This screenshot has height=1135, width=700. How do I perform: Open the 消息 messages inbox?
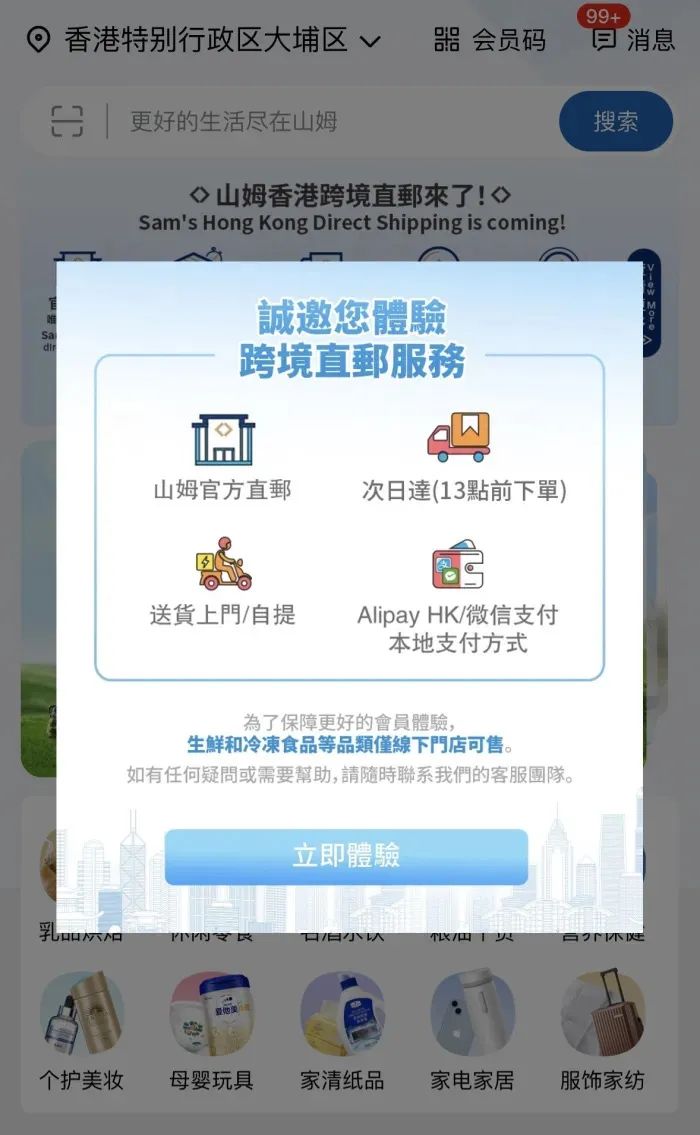(634, 40)
